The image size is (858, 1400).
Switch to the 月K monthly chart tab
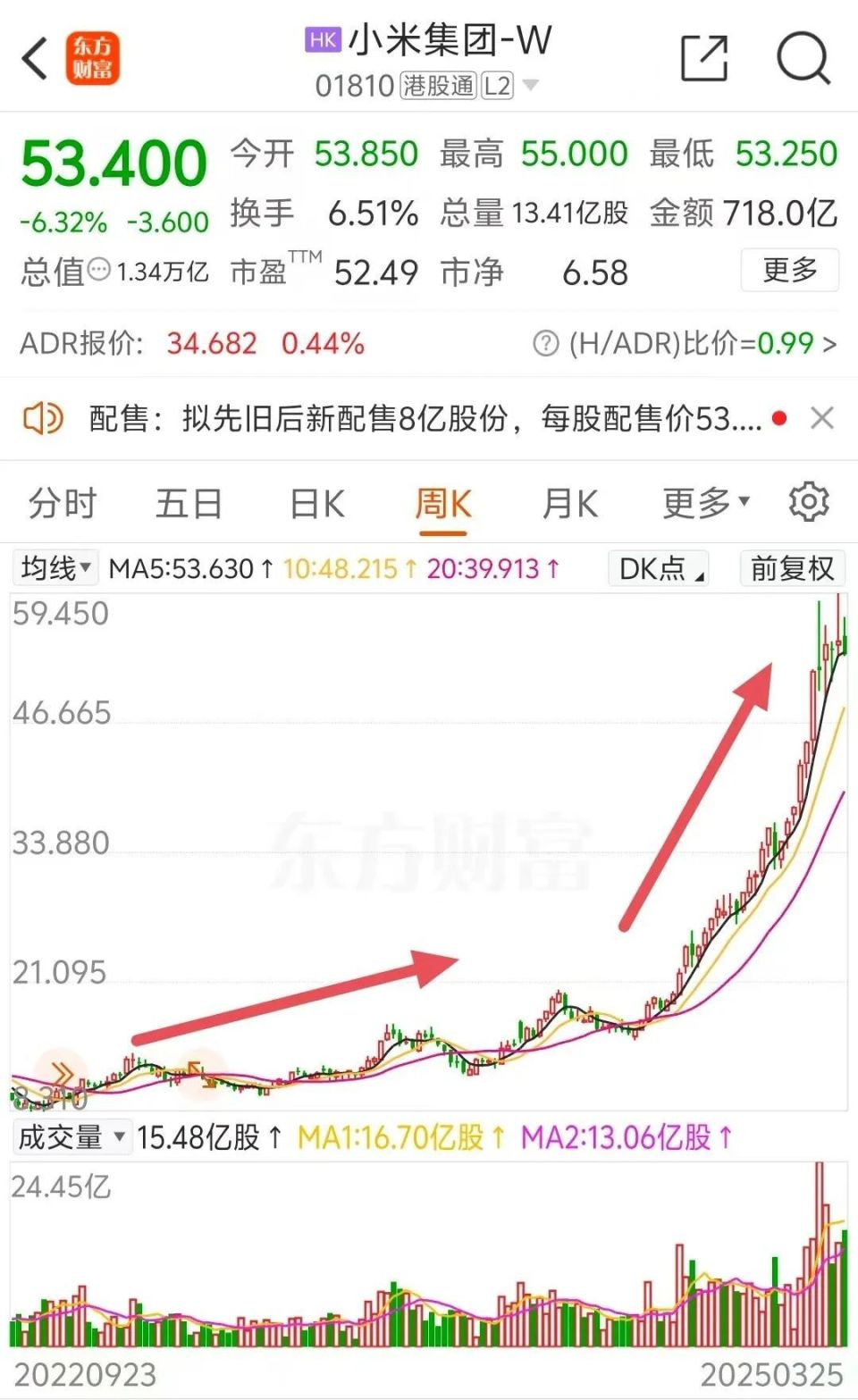pyautogui.click(x=569, y=503)
